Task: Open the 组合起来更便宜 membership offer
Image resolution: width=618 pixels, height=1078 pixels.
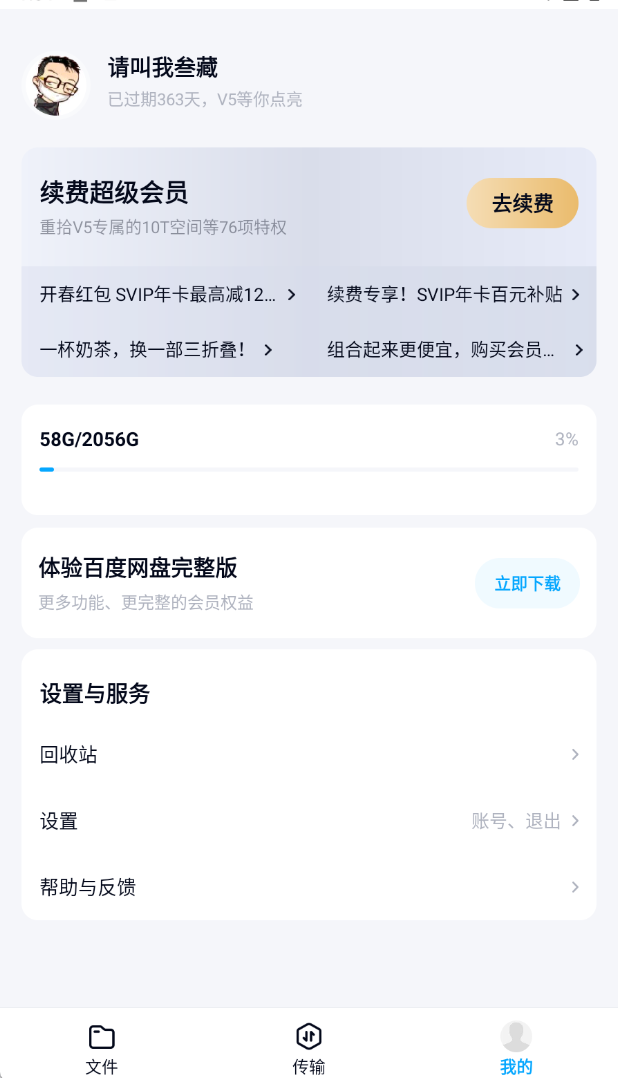Action: (x=455, y=350)
